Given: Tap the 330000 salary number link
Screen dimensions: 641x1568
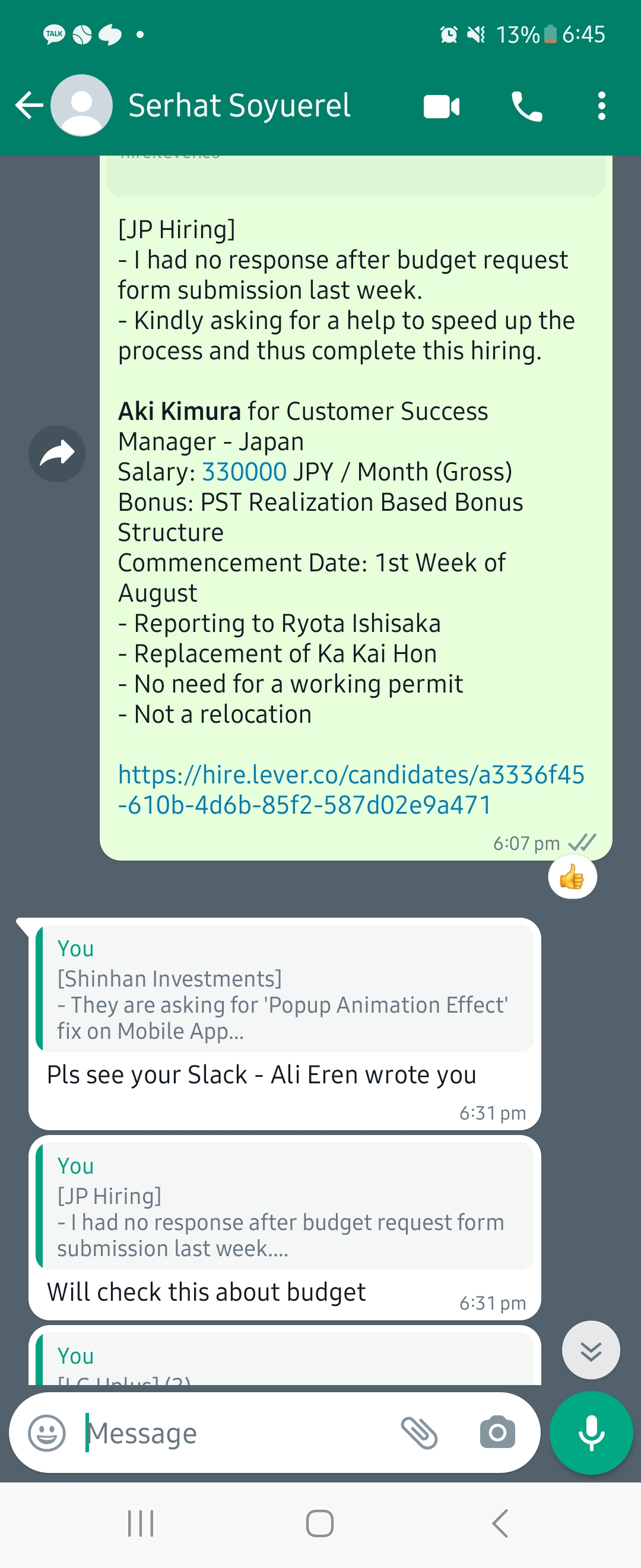Looking at the screenshot, I should point(244,472).
